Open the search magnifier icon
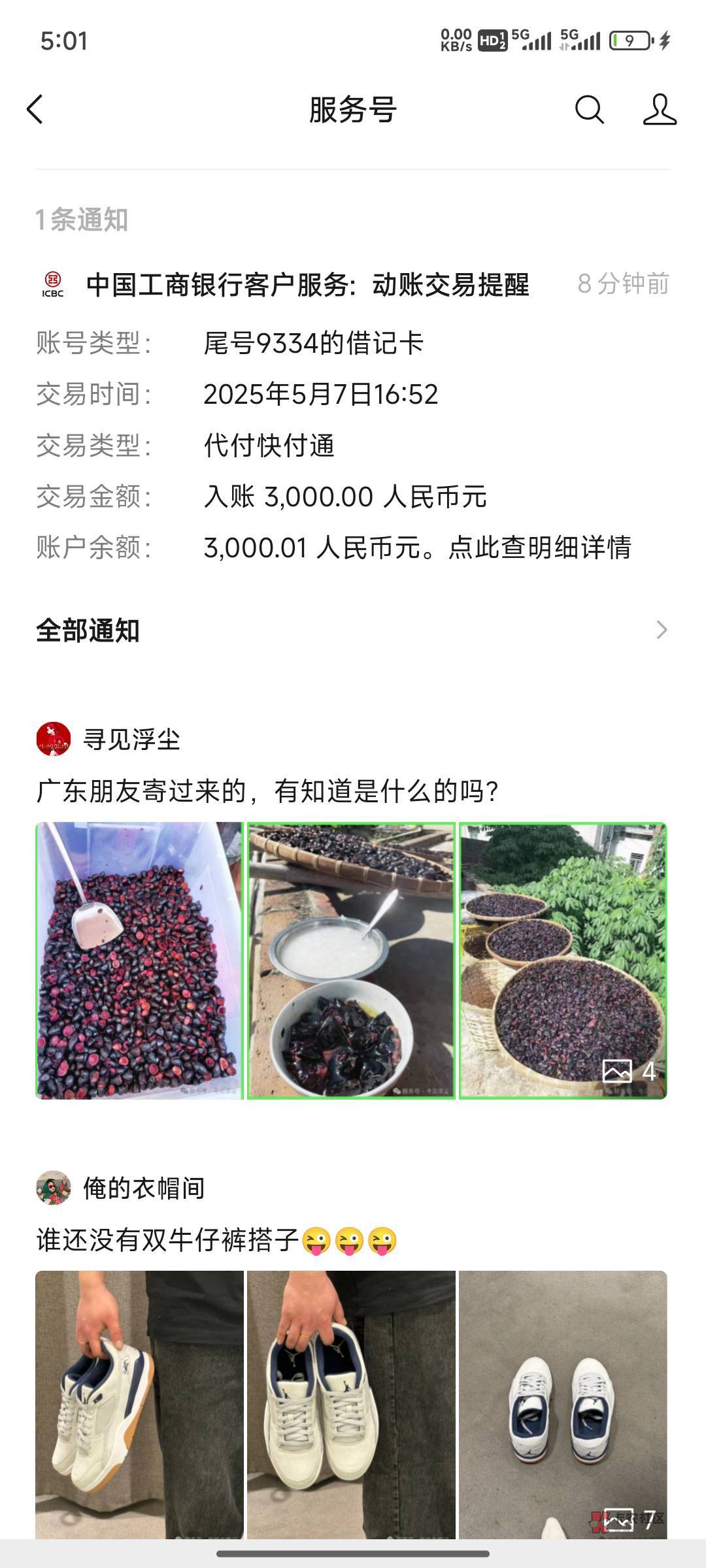 [588, 109]
